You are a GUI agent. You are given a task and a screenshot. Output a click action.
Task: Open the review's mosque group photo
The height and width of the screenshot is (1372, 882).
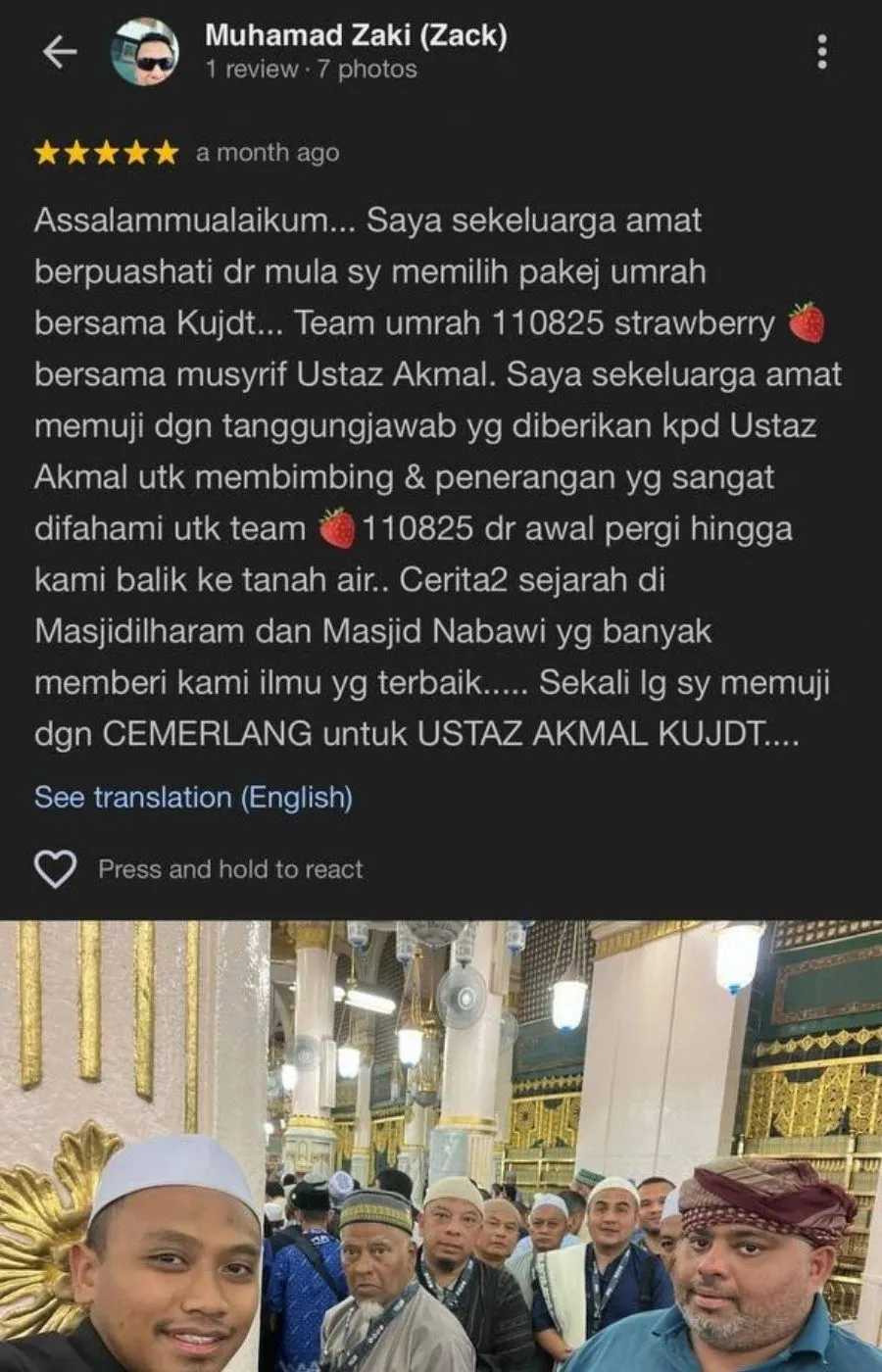[441, 1147]
